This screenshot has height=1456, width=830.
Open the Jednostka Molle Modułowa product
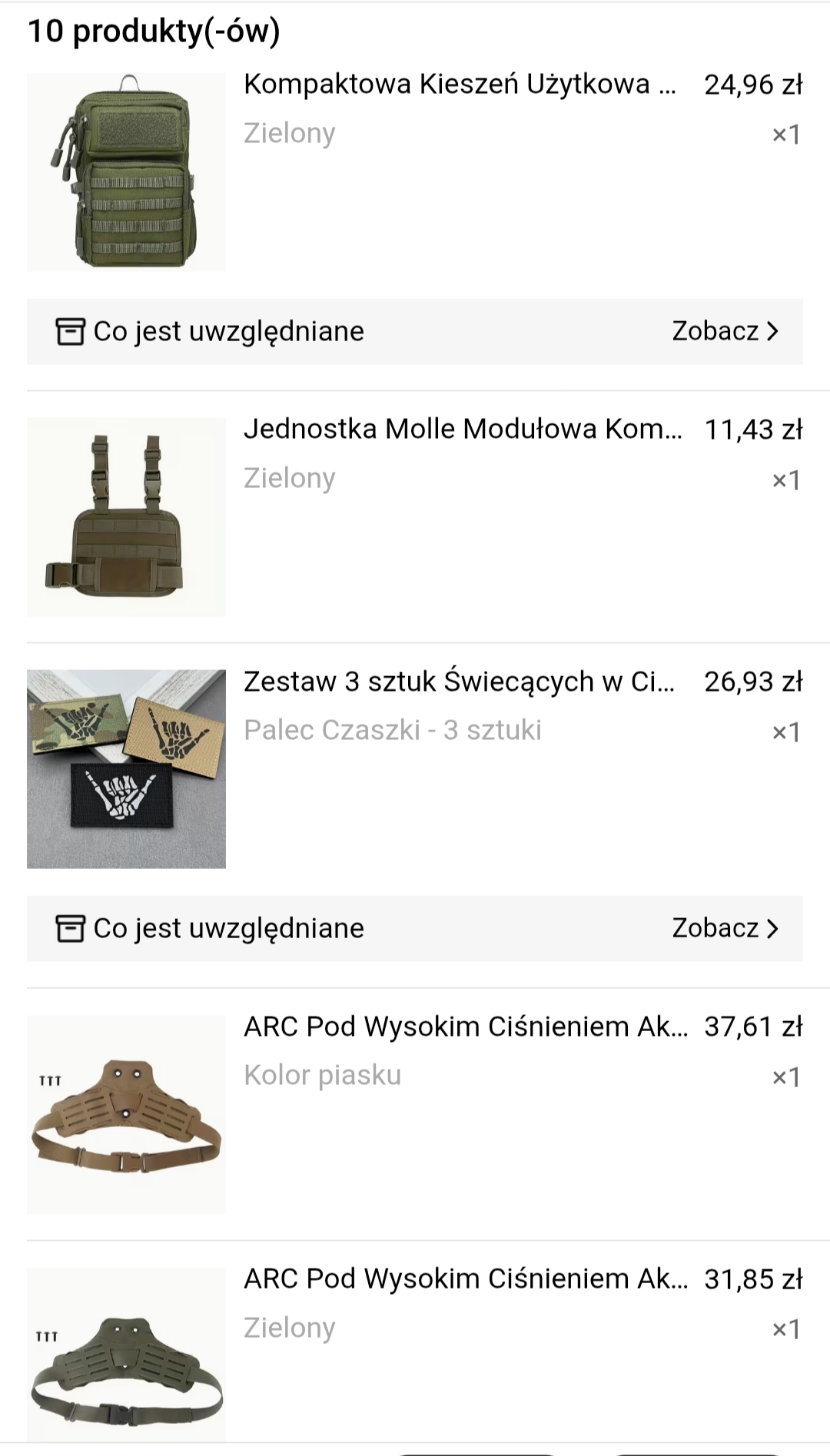[463, 430]
